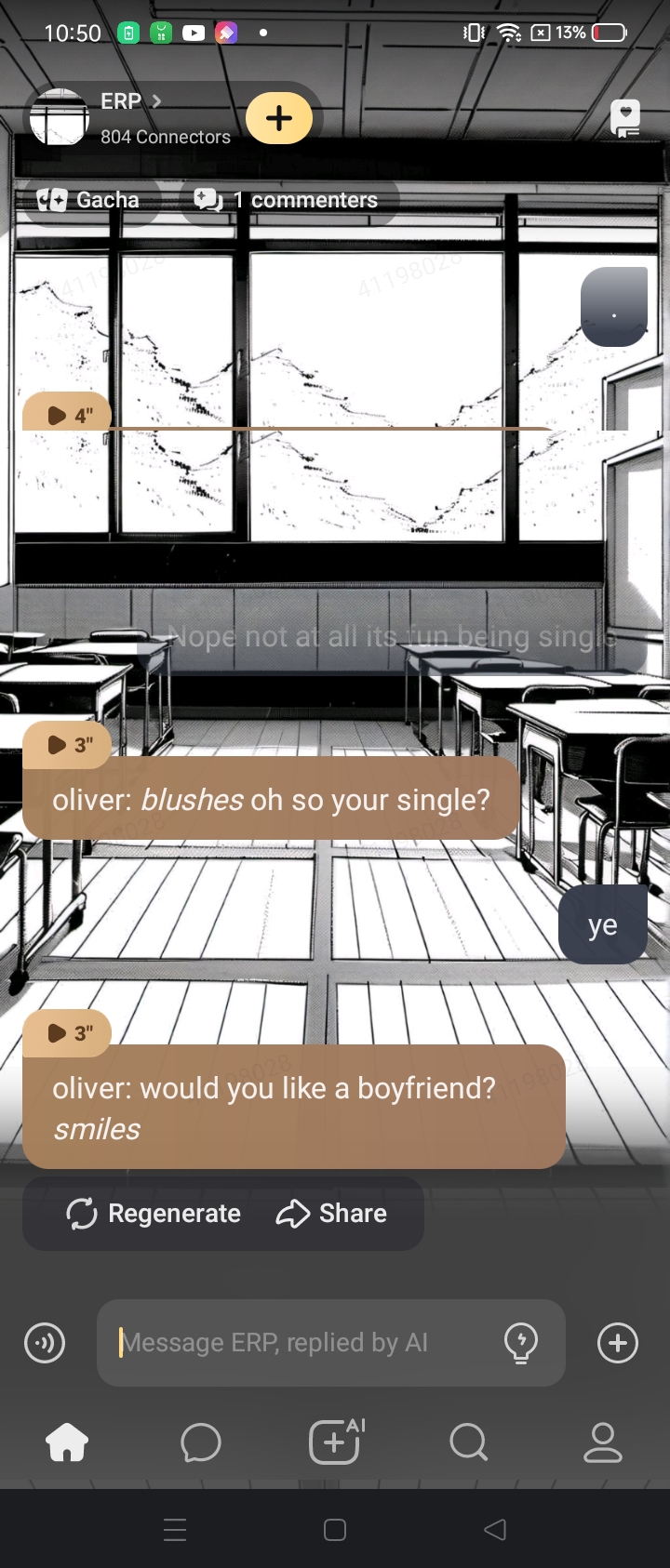Play the 4-second voice clip
This screenshot has height=1568, width=670.
pyautogui.click(x=67, y=415)
